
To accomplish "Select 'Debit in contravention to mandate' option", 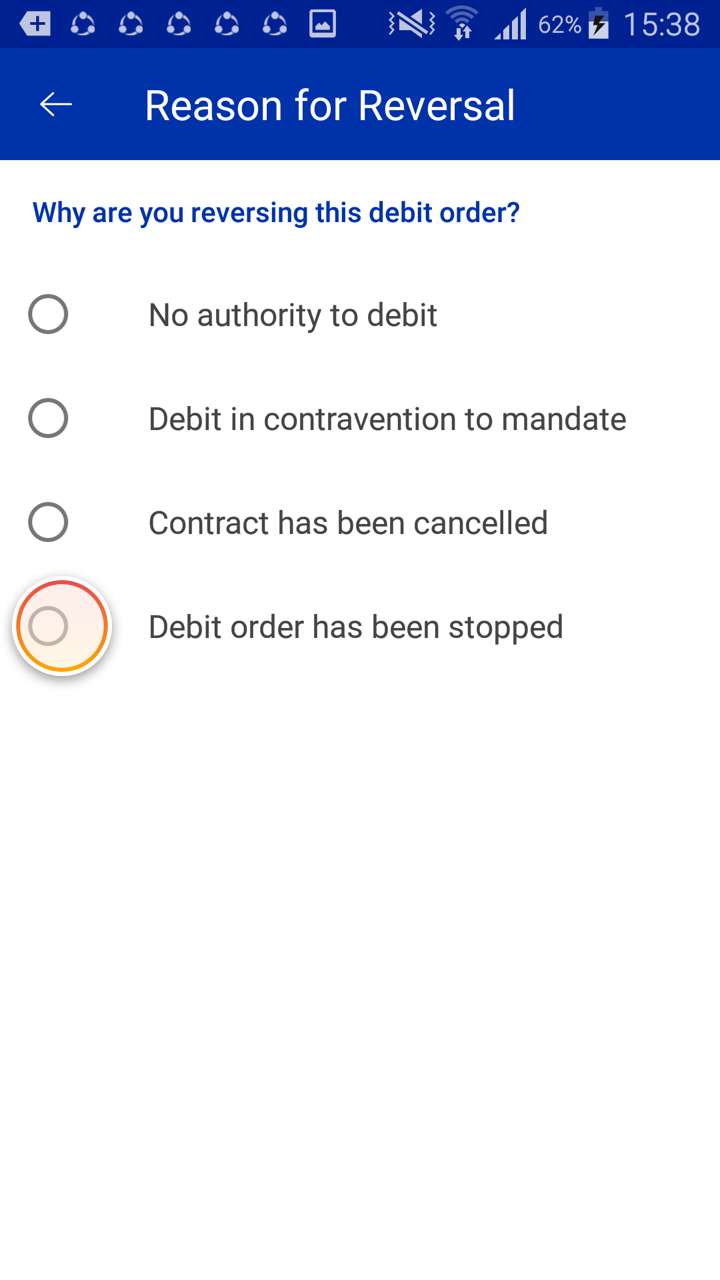I will pos(47,418).
